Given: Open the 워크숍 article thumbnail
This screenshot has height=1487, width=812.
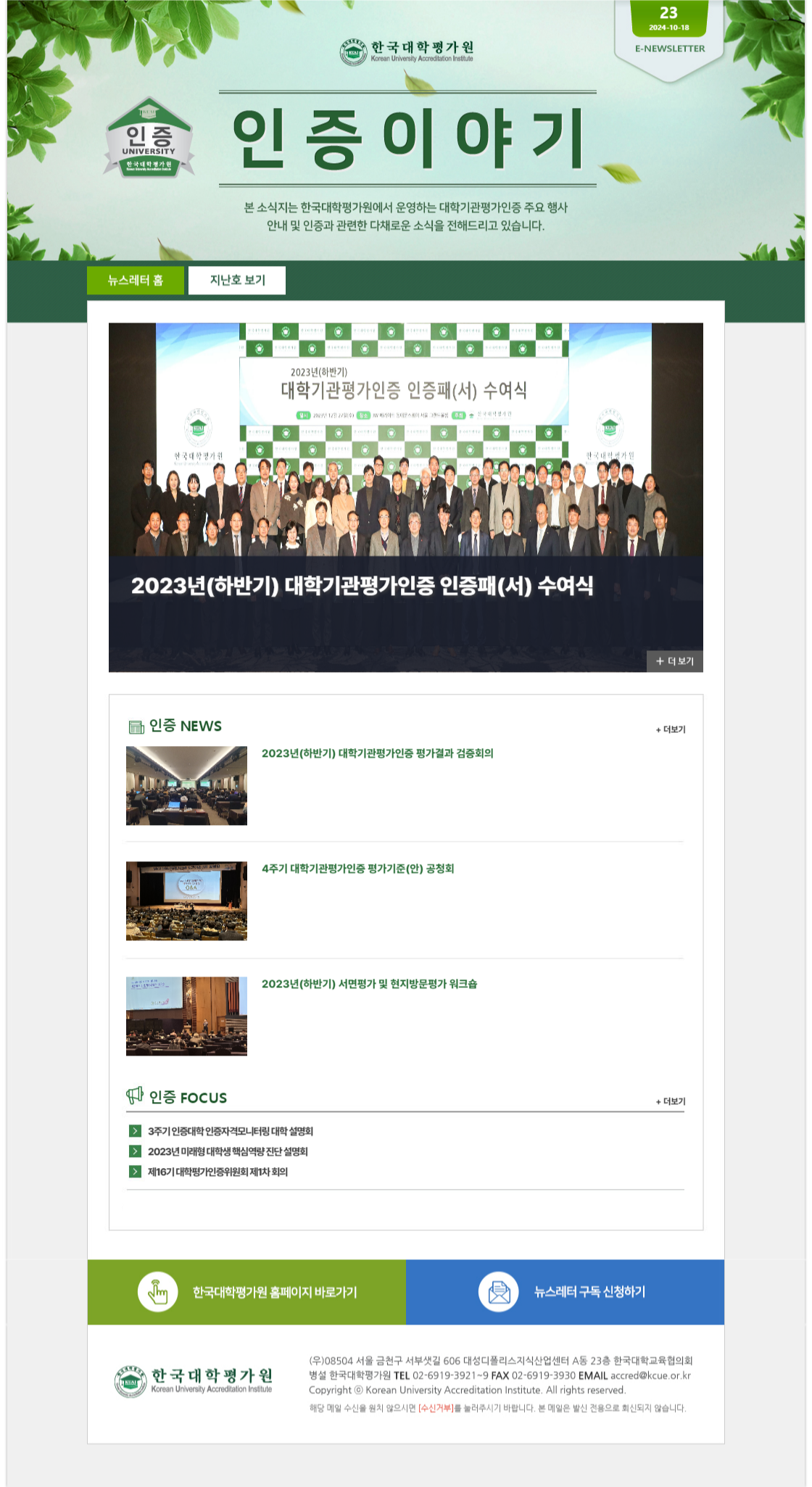Looking at the screenshot, I should (x=186, y=1016).
